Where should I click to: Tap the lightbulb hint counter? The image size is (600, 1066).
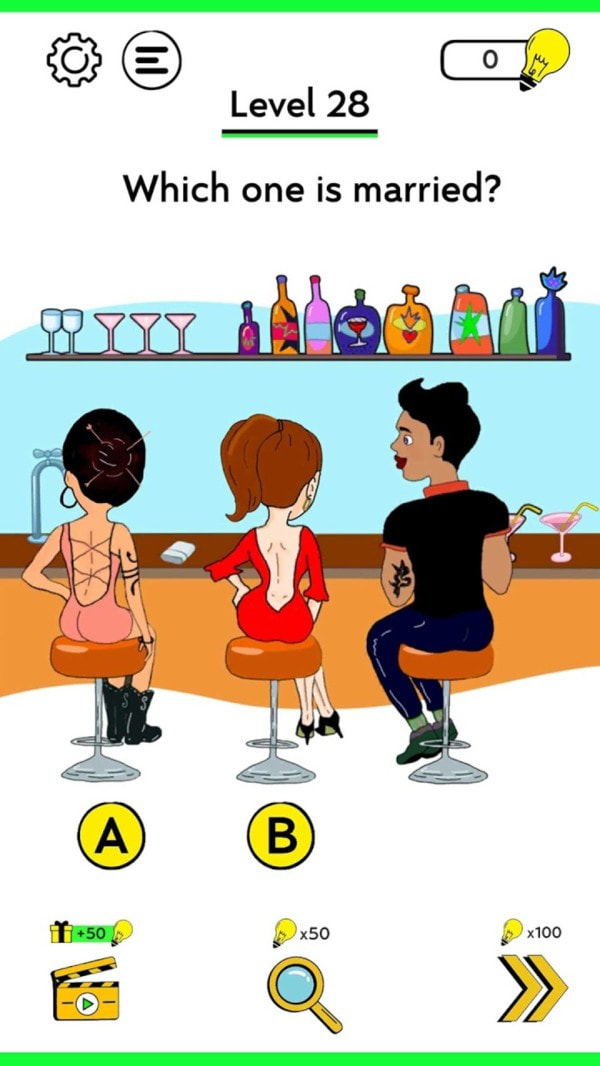505,60
